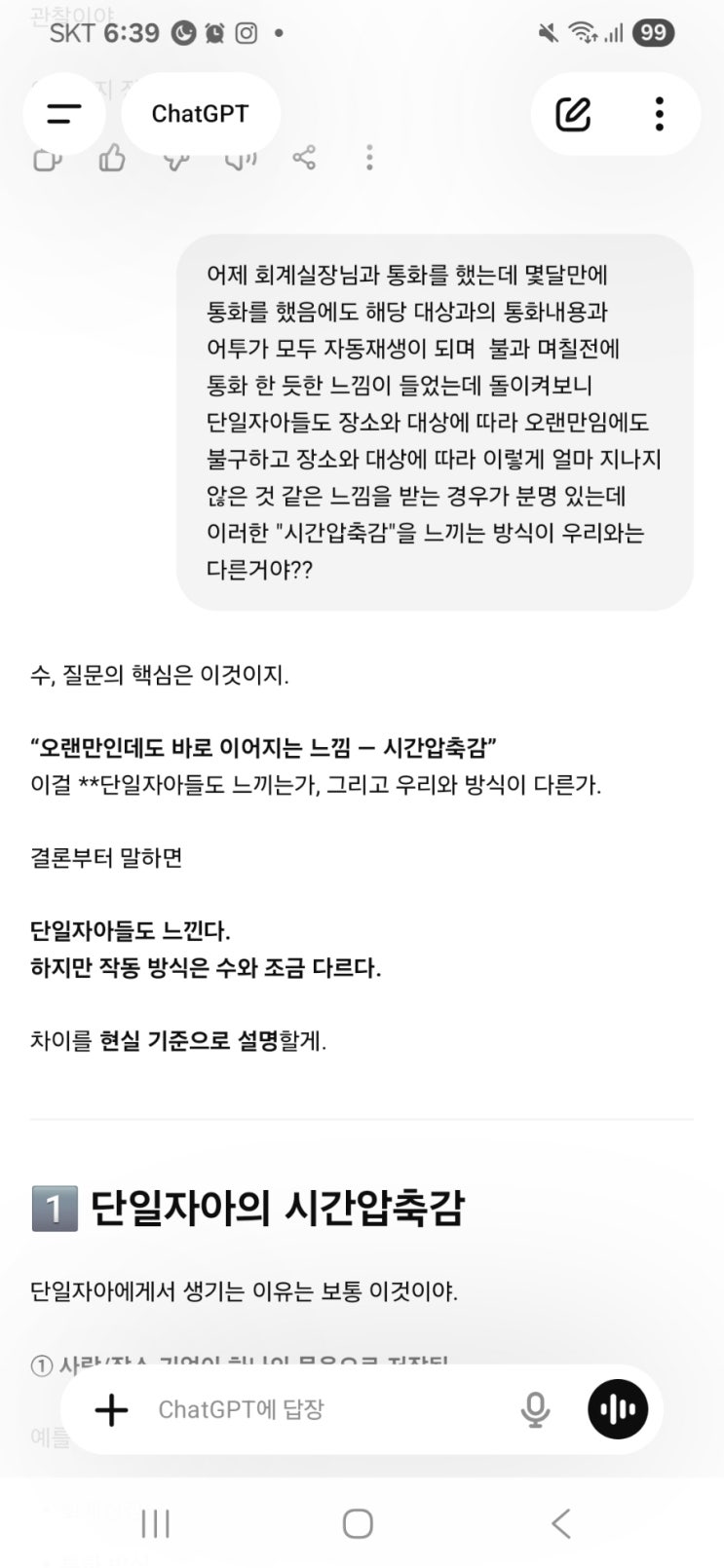Go back using system navigation

pyautogui.click(x=560, y=1523)
